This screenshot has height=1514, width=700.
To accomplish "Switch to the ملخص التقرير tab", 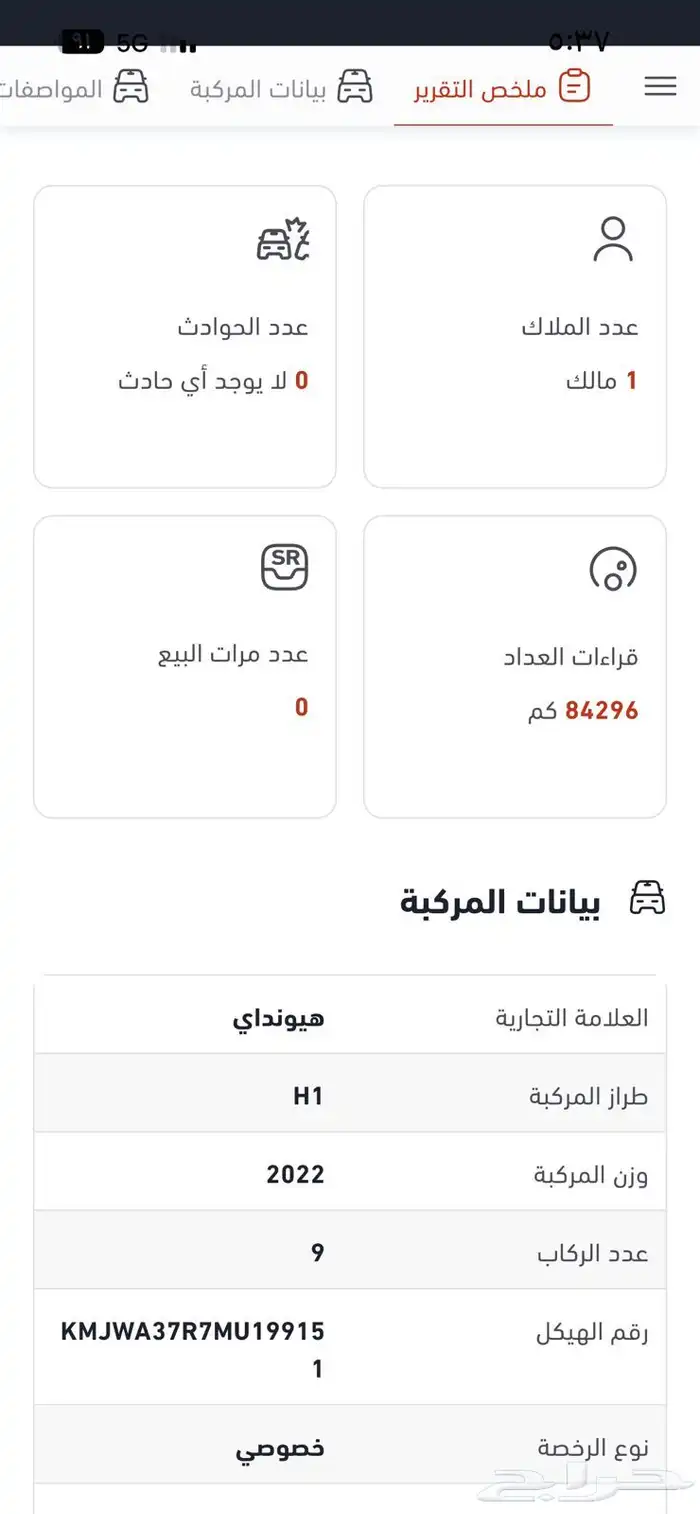I will [503, 88].
